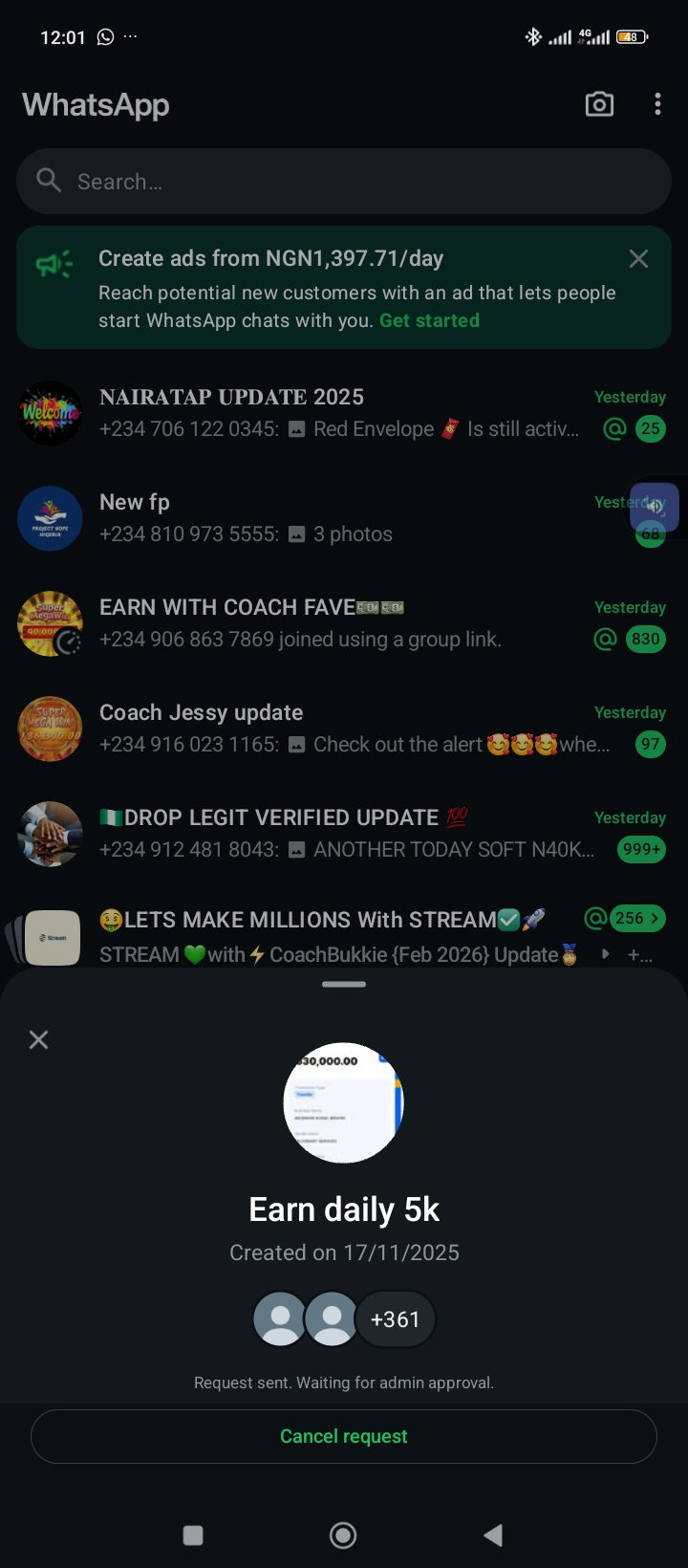Cancel the group join request
The width and height of the screenshot is (688, 1568).
pos(344,1436)
